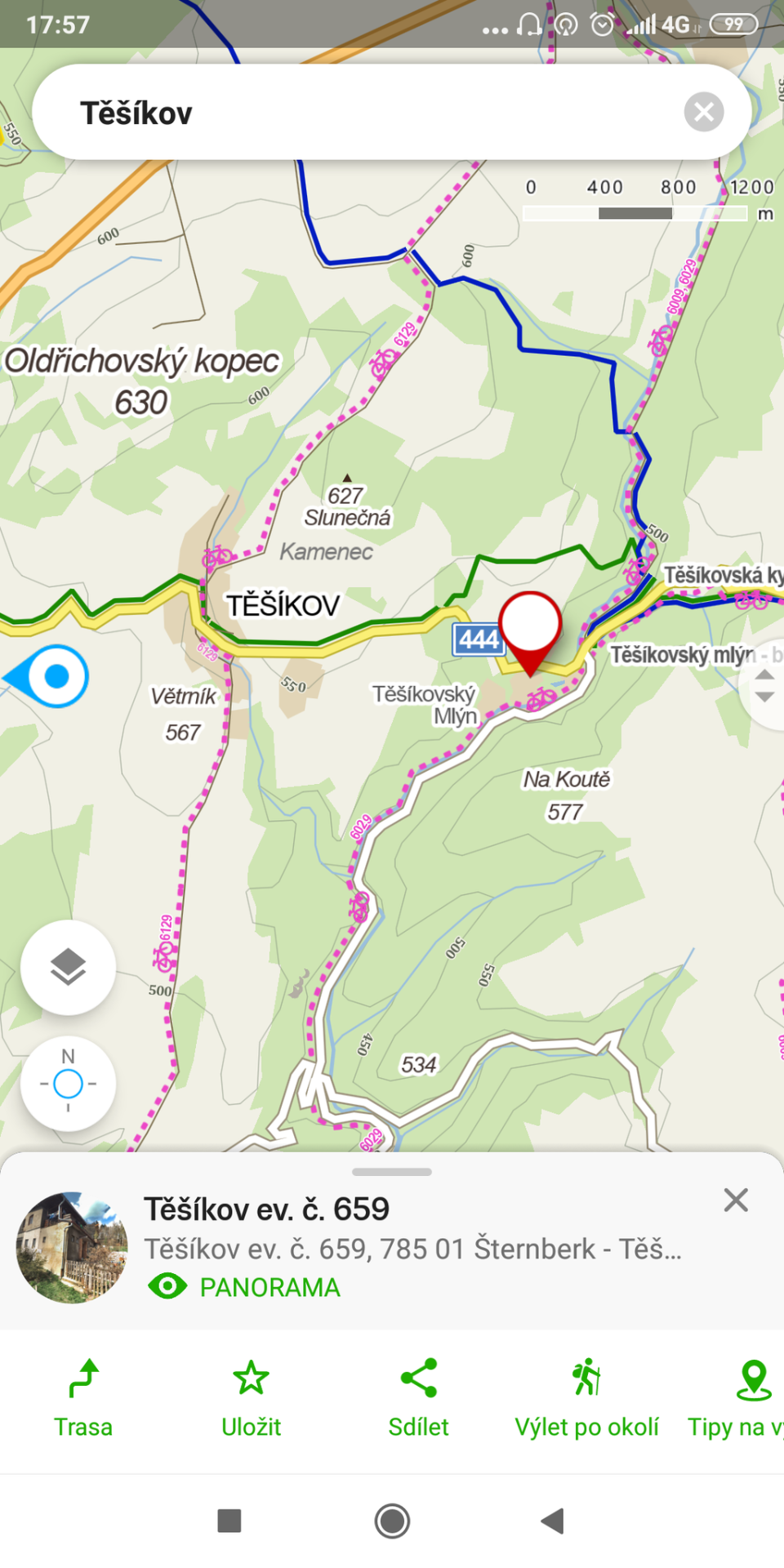Open PANORAMA view of the place

(245, 1287)
